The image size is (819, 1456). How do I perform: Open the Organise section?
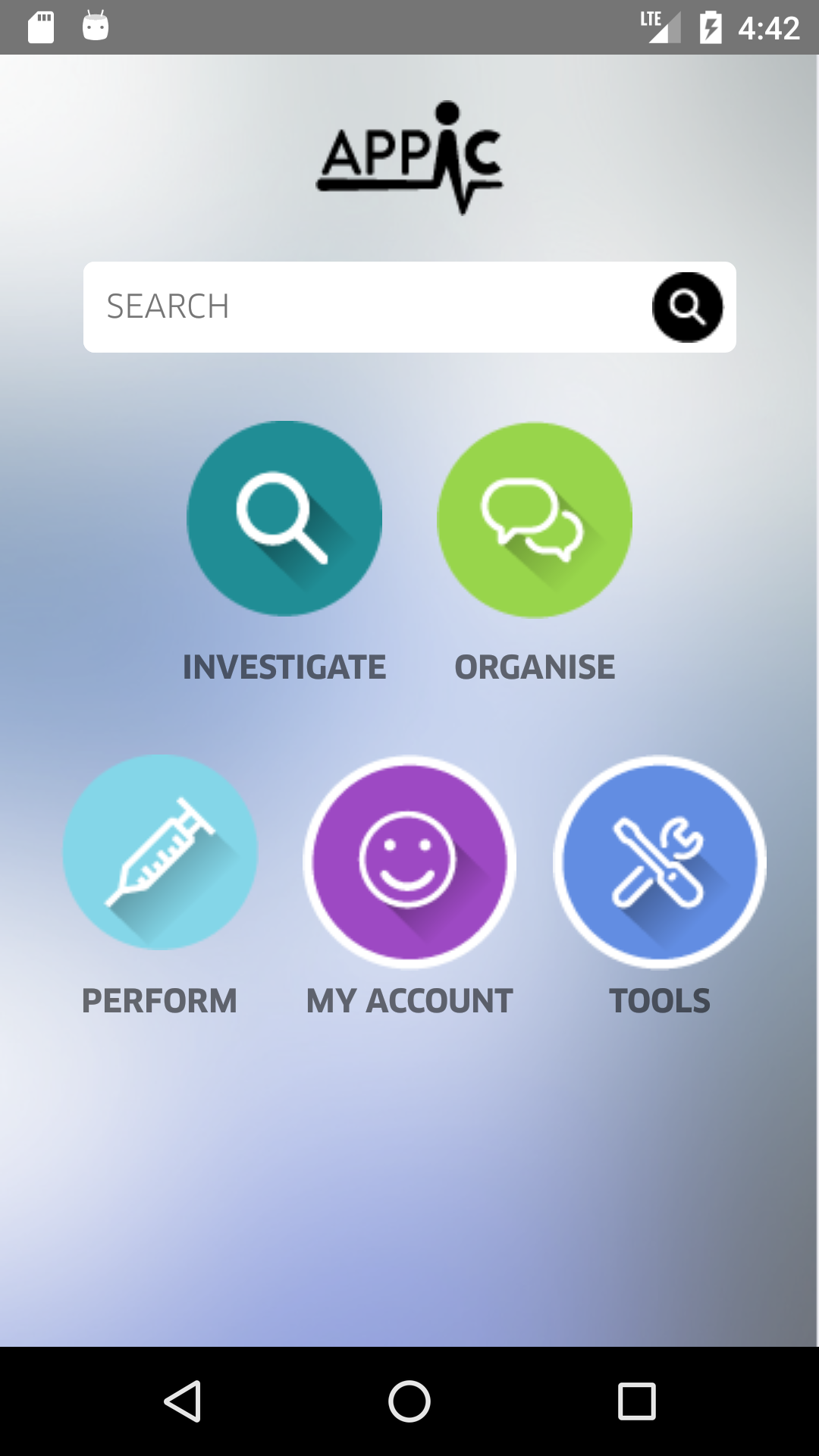[535, 520]
